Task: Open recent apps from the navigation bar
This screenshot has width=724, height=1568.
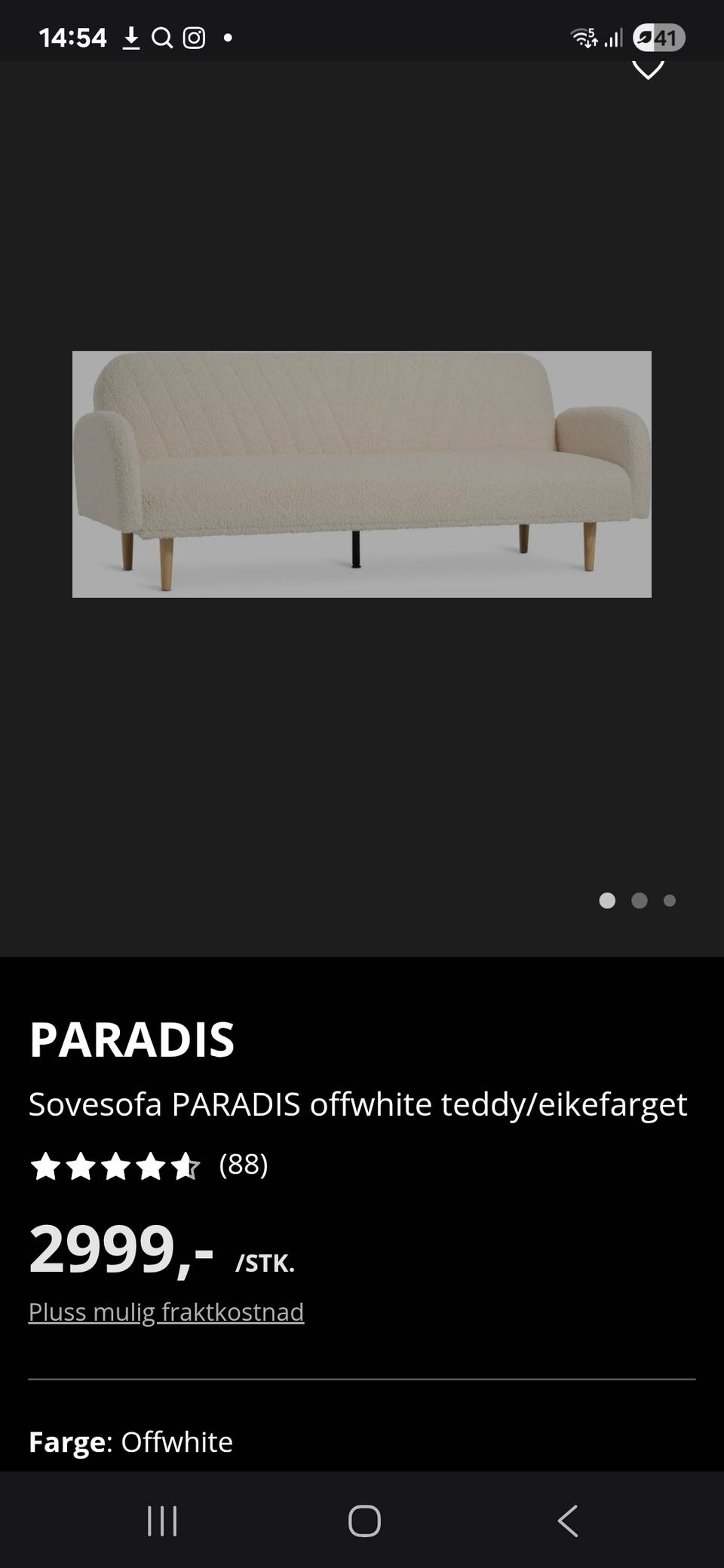Action: coord(162,1521)
